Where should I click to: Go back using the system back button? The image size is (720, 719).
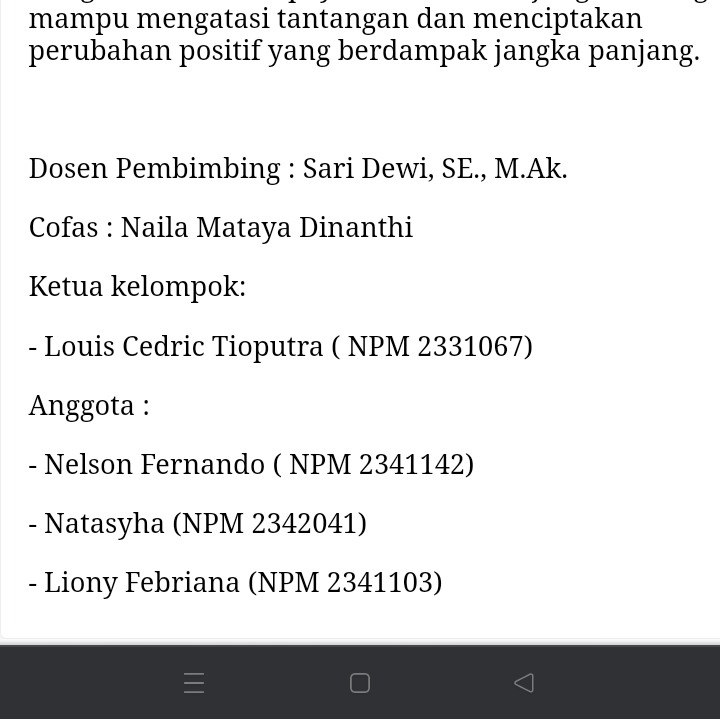coord(524,683)
